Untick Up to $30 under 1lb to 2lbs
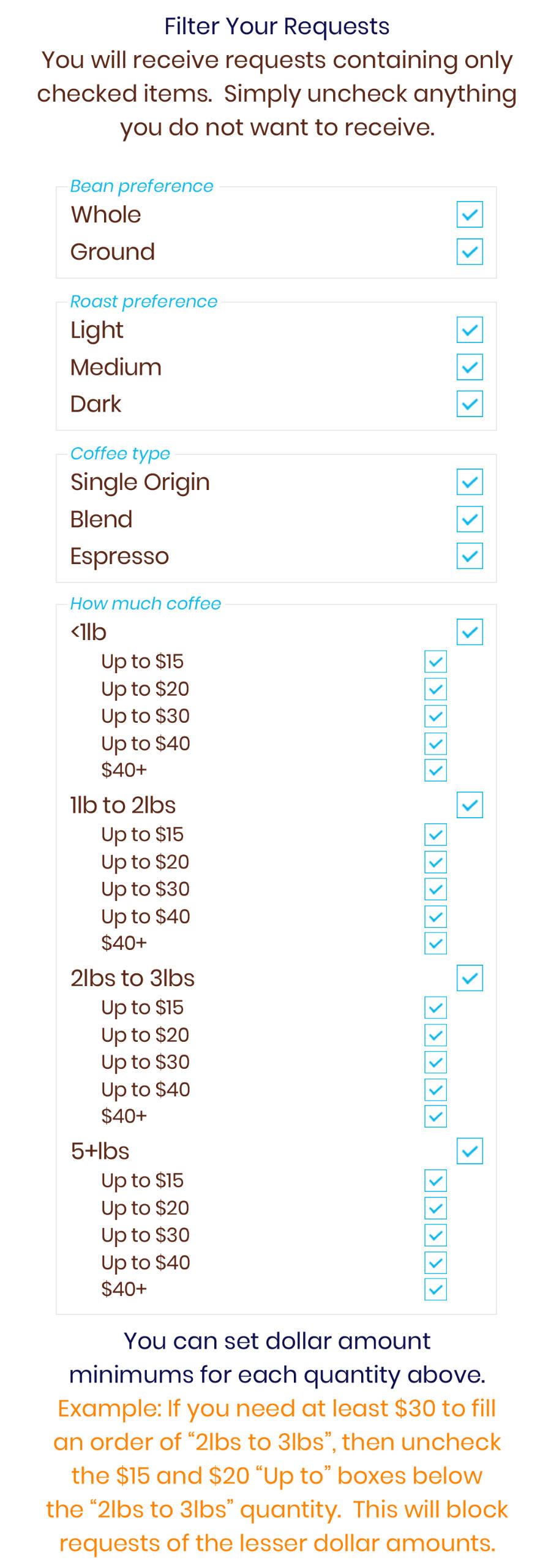Screen dimensions: 551x1568 click(435, 889)
